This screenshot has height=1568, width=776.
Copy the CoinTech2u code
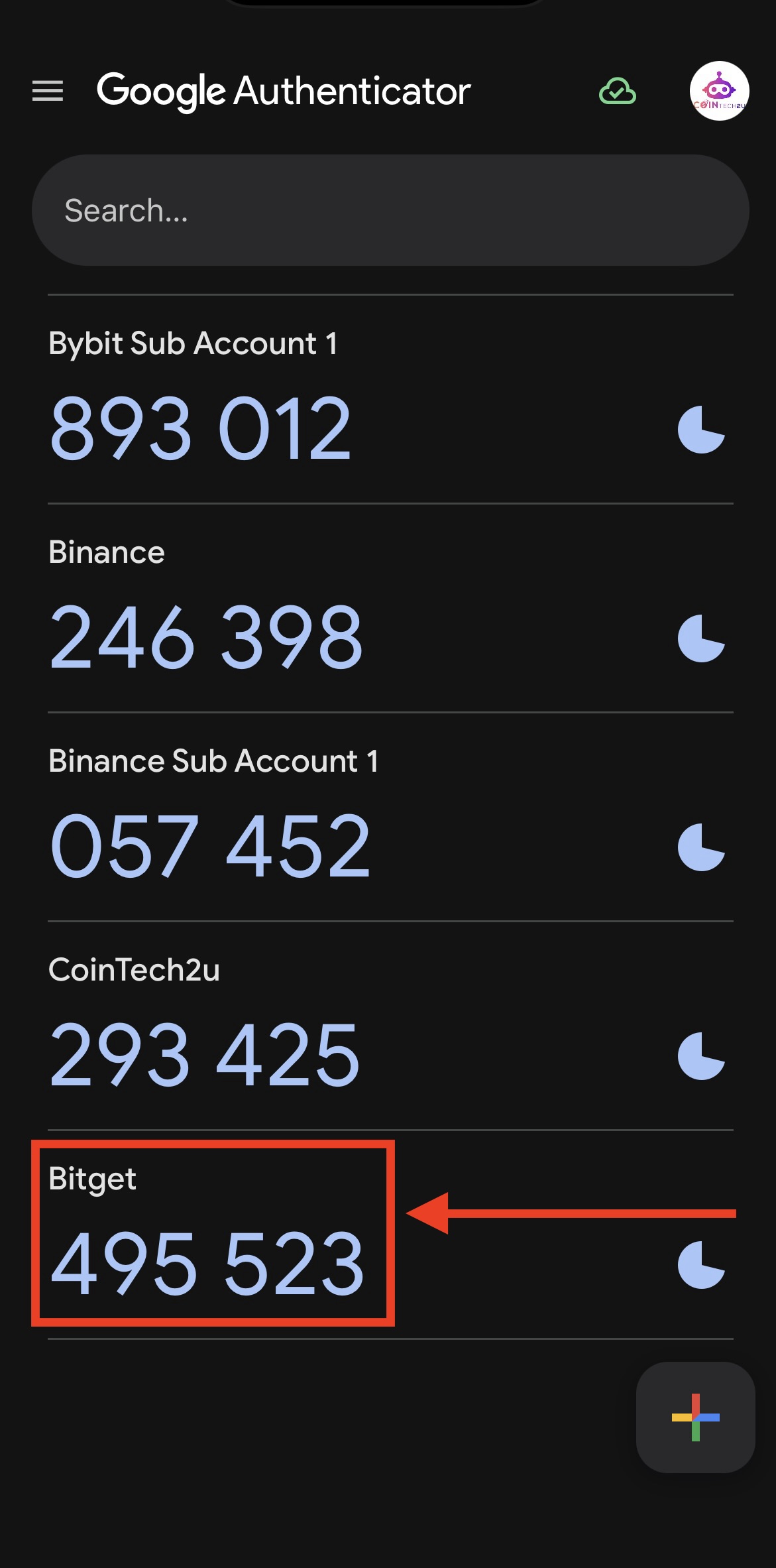coord(205,1055)
